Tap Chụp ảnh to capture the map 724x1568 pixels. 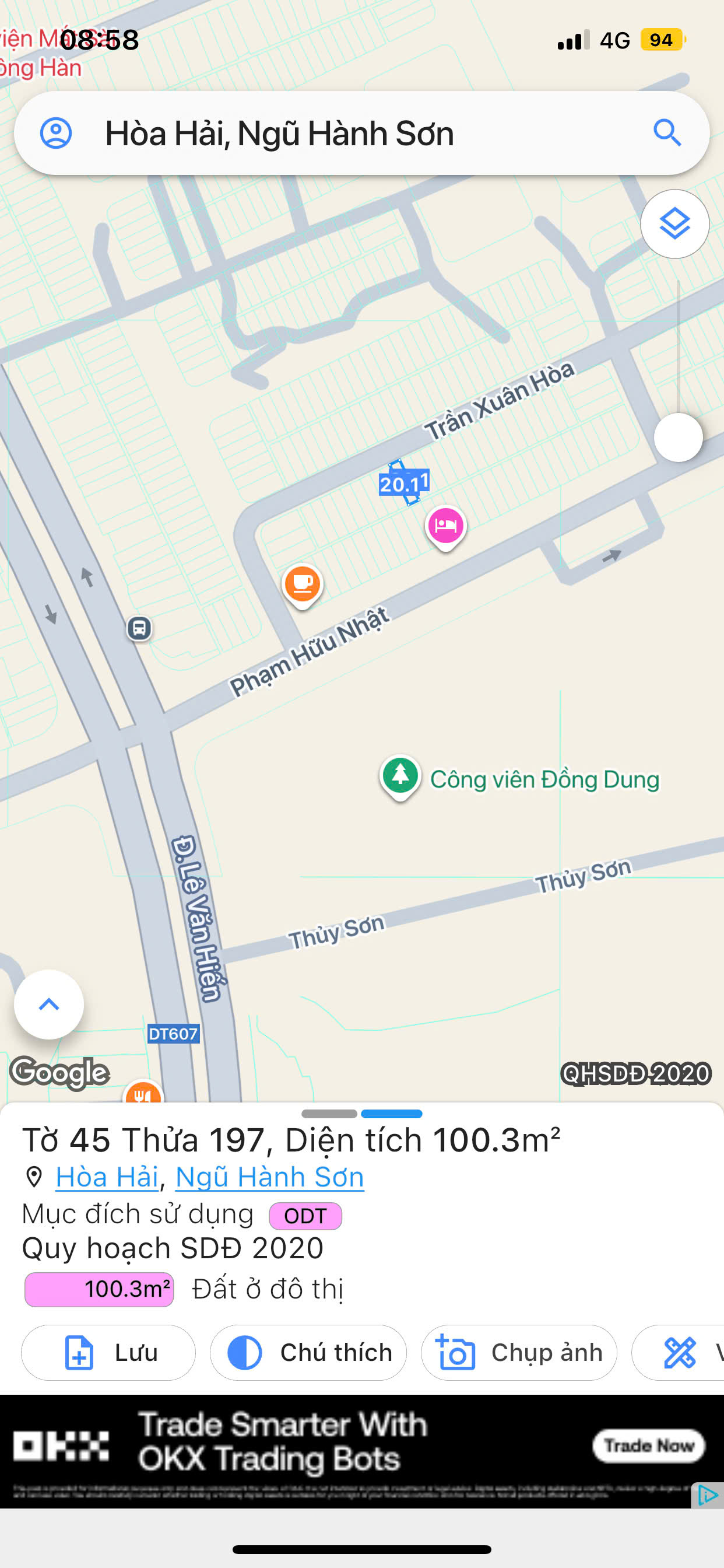518,1352
